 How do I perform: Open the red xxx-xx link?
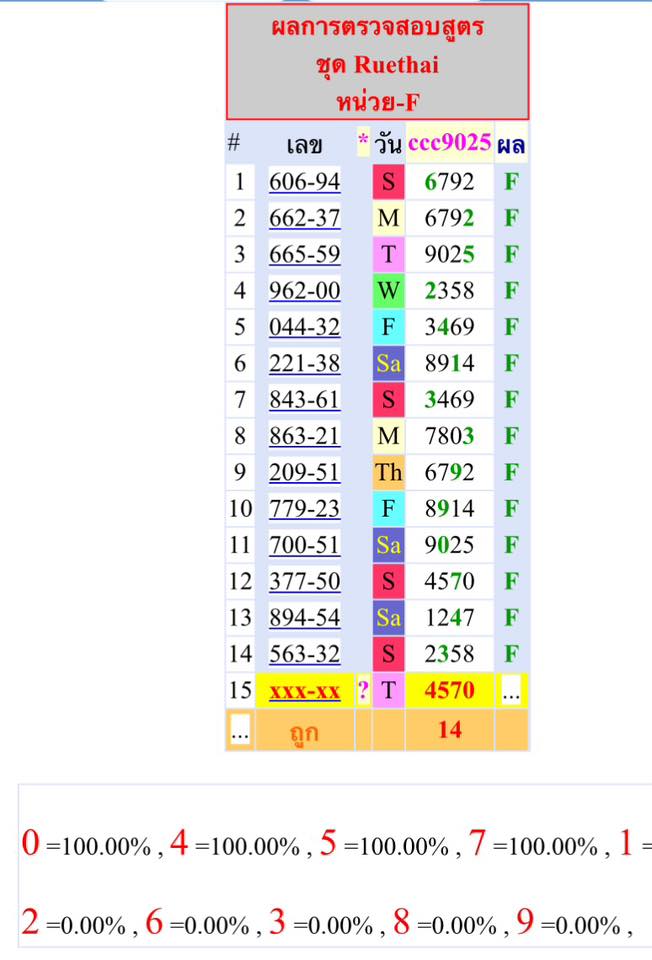[304, 691]
